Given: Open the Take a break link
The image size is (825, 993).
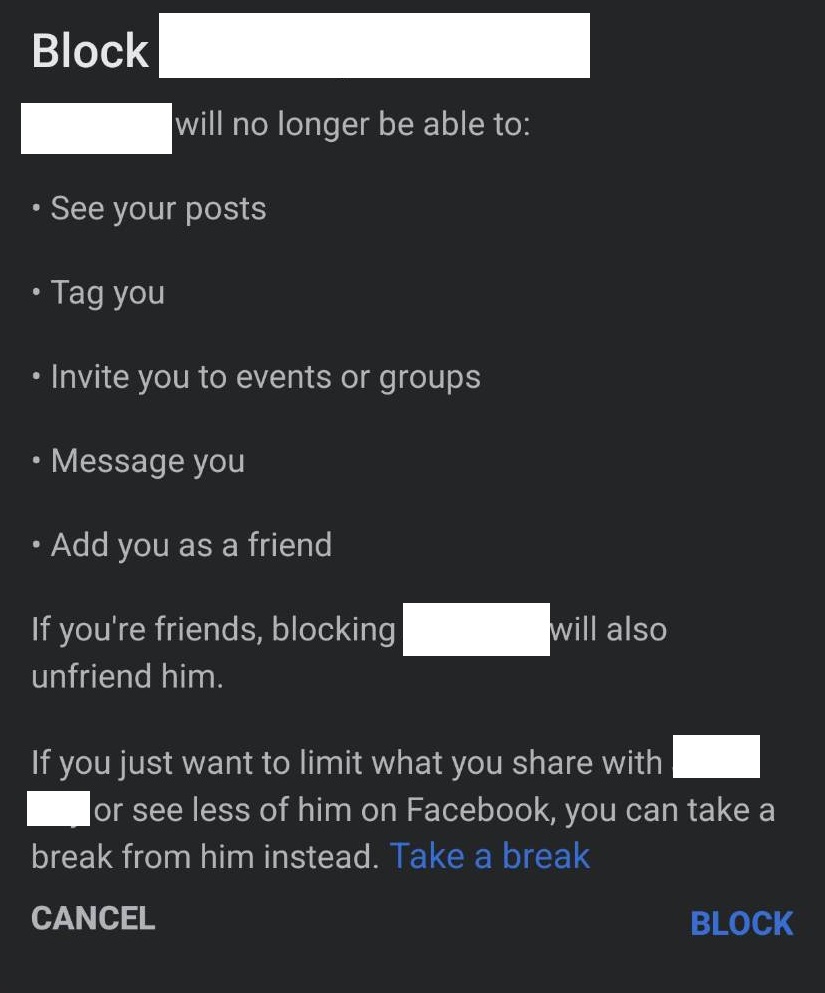Looking at the screenshot, I should point(490,857).
